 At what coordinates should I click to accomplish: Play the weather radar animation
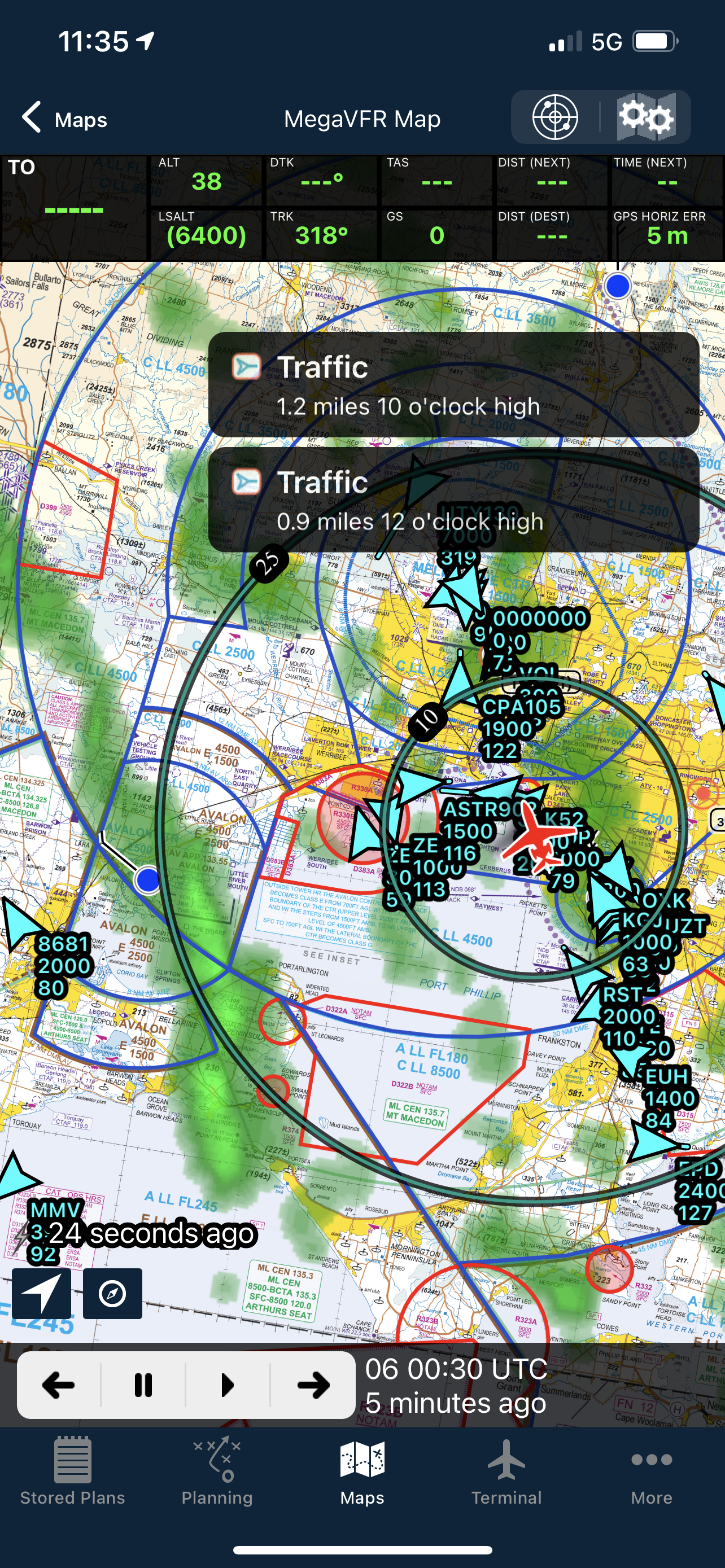(228, 1386)
